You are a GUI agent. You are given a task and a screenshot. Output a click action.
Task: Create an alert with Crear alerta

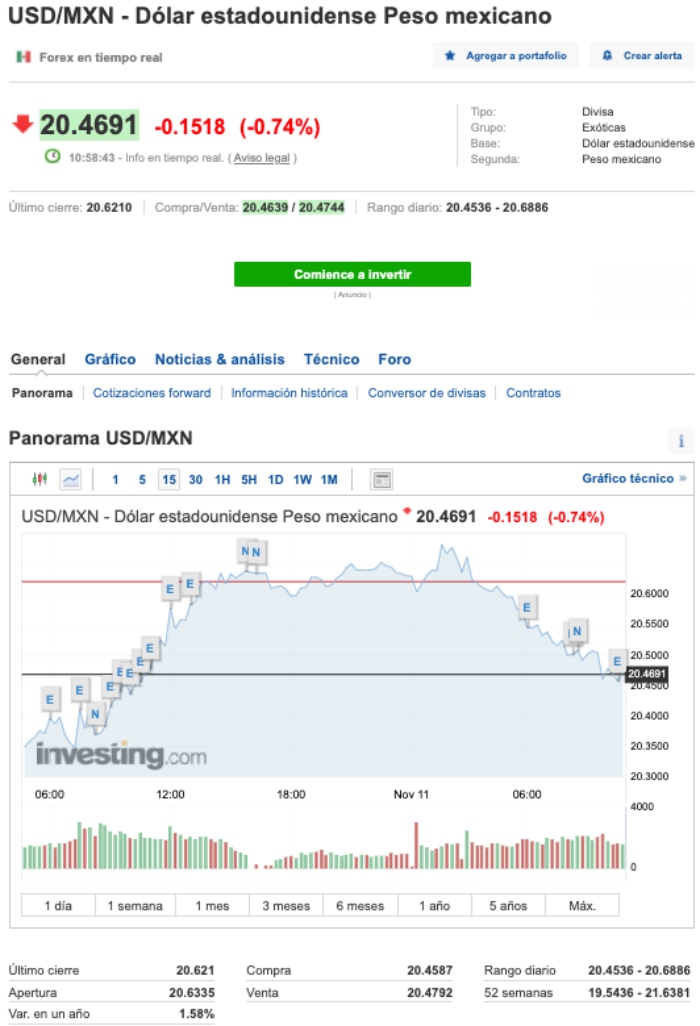642,56
